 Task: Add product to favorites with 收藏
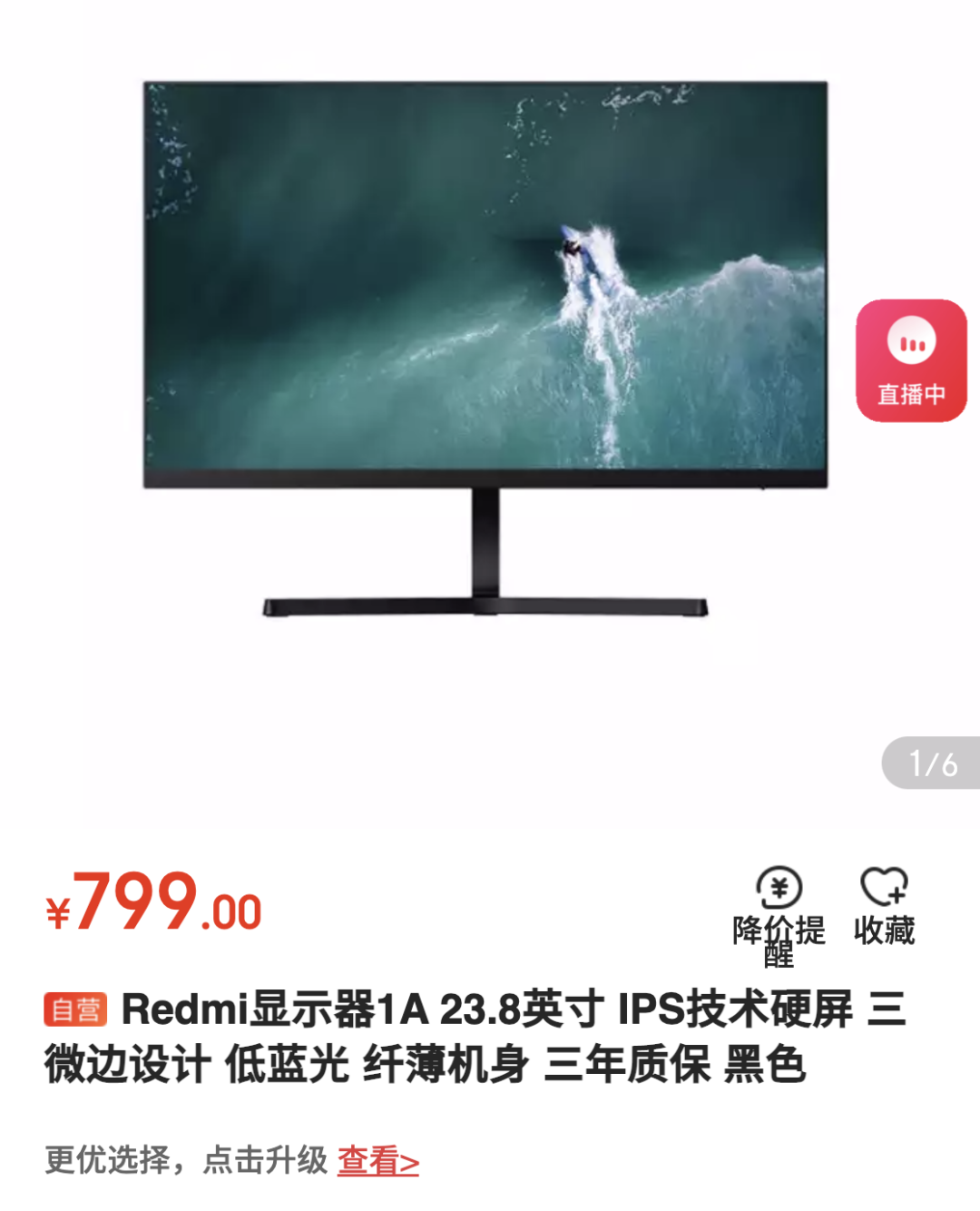click(884, 908)
